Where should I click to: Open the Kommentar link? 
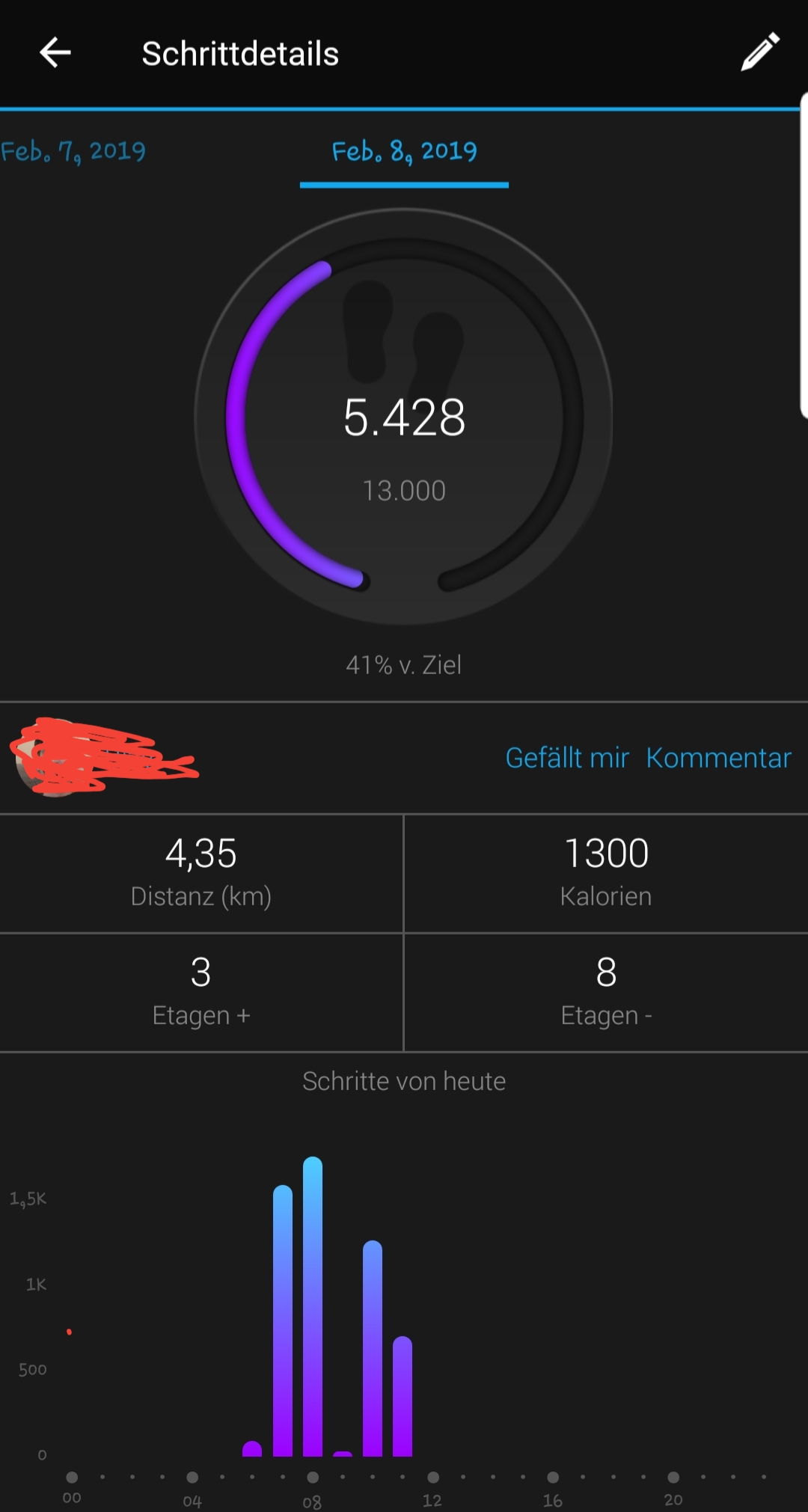tap(717, 757)
